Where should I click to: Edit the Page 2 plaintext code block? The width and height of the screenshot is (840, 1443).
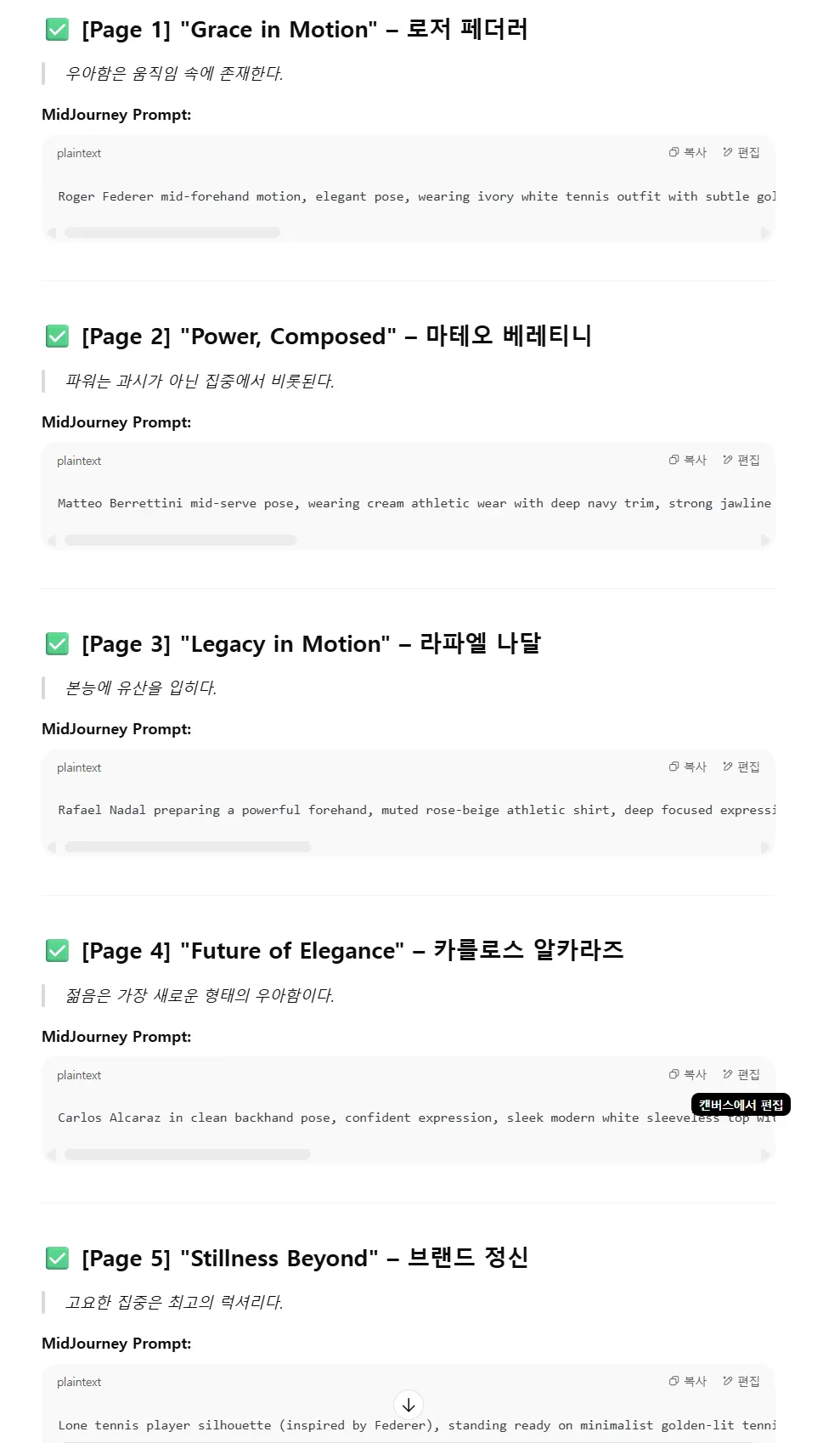click(741, 460)
